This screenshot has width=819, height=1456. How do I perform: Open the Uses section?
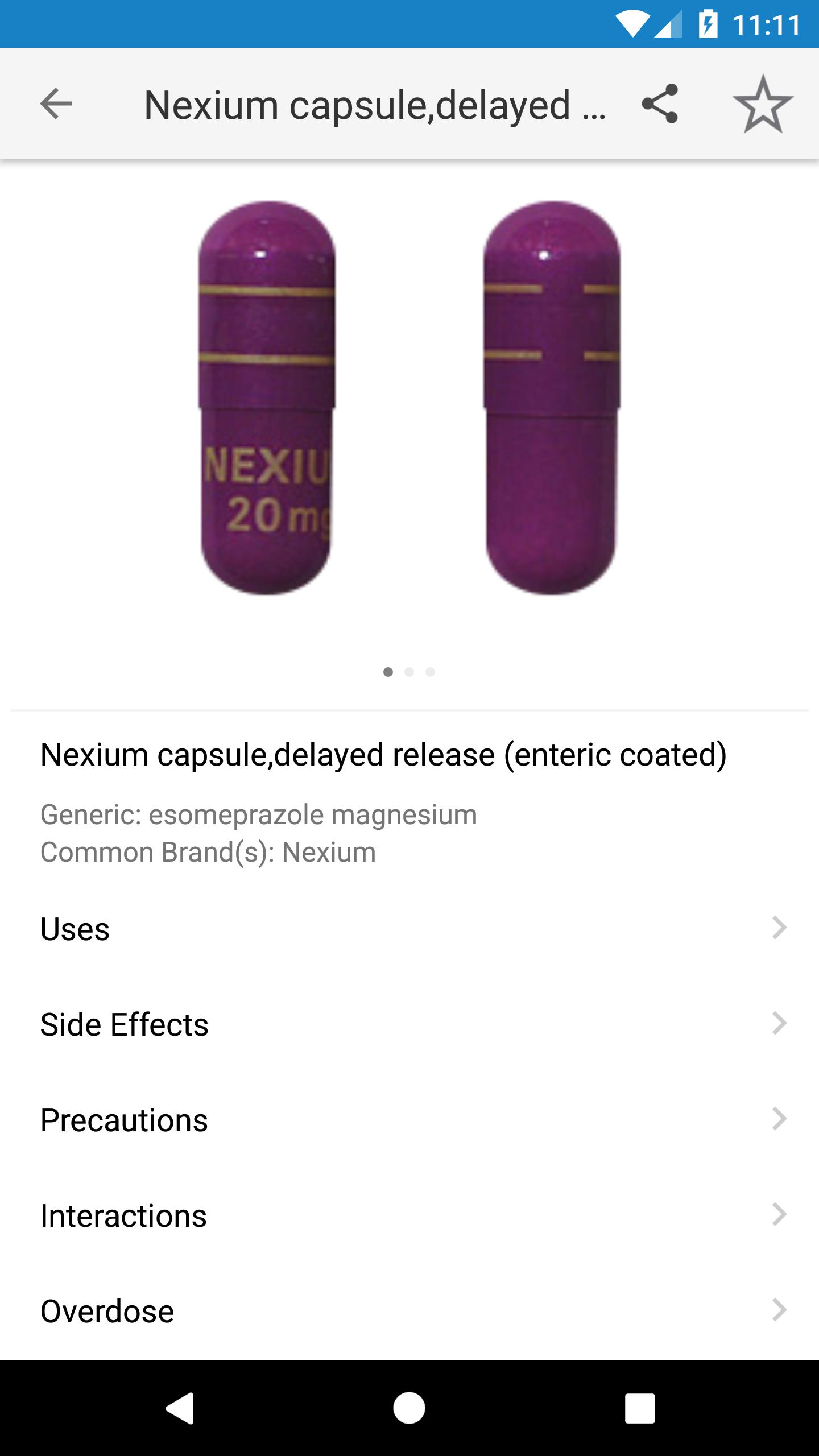[409, 929]
